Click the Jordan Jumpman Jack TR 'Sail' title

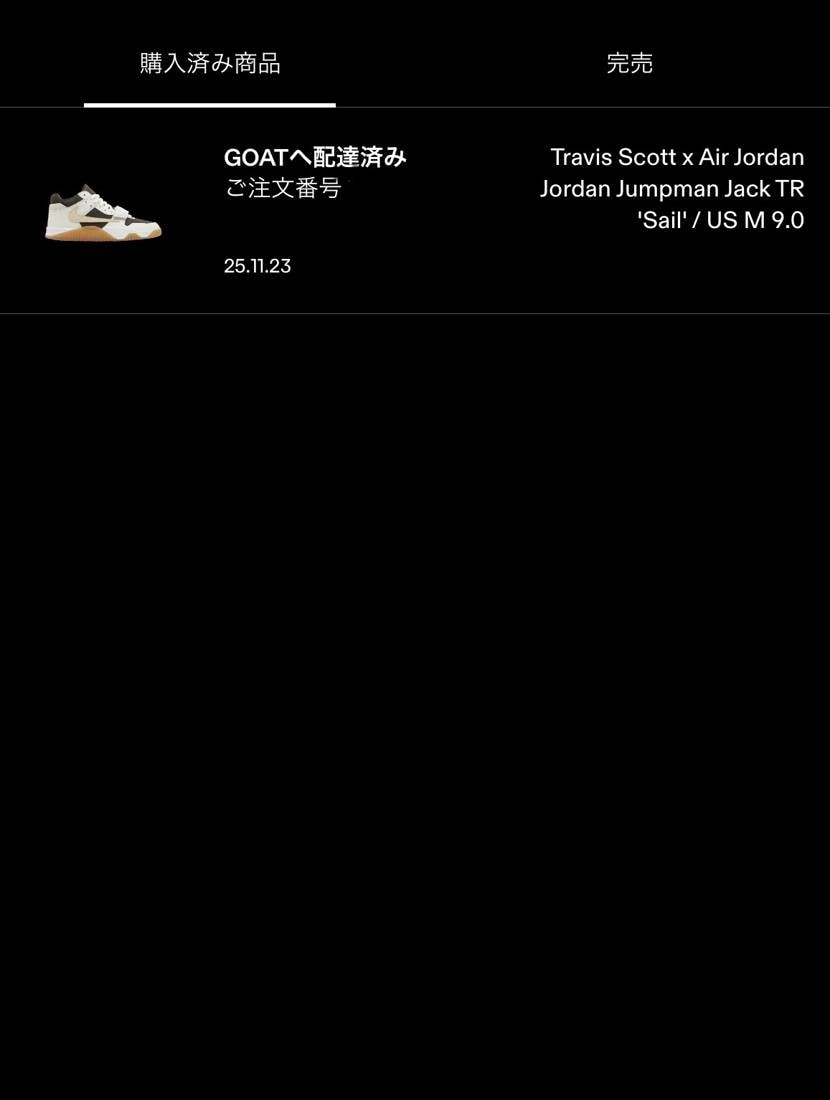pos(672,188)
